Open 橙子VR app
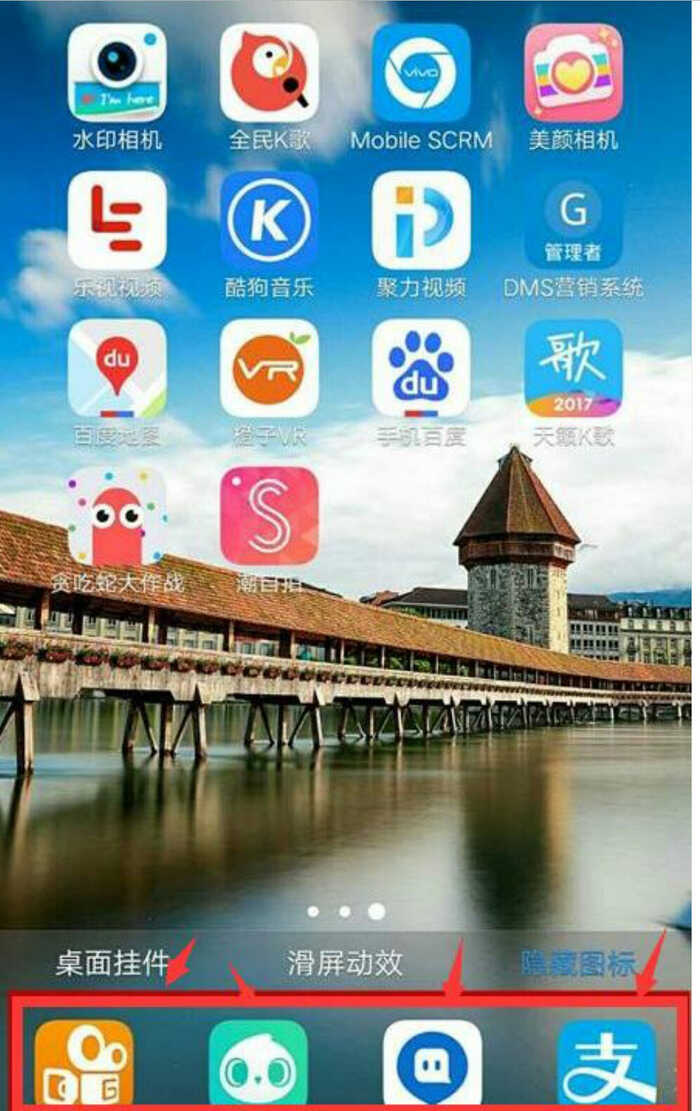 [269, 368]
